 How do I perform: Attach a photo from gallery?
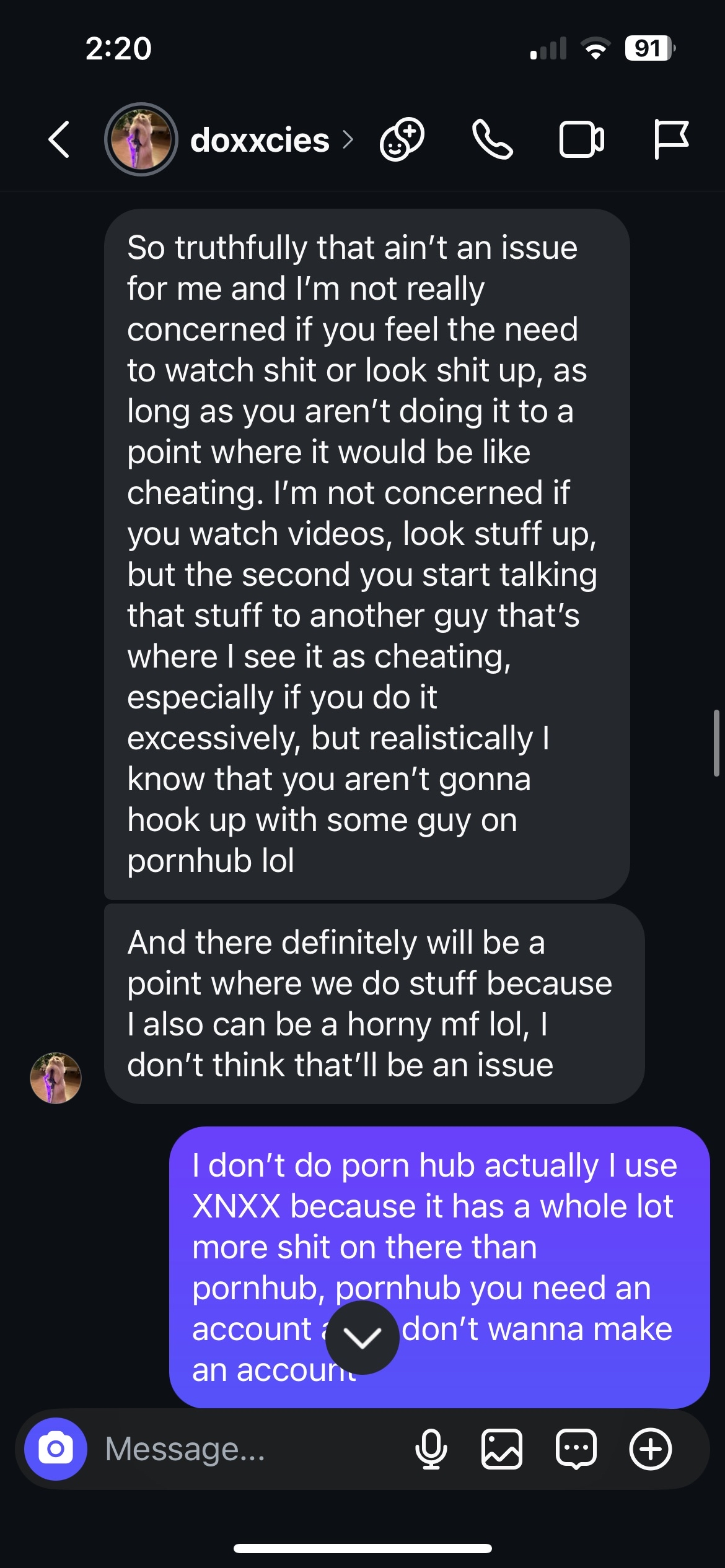tap(501, 1449)
